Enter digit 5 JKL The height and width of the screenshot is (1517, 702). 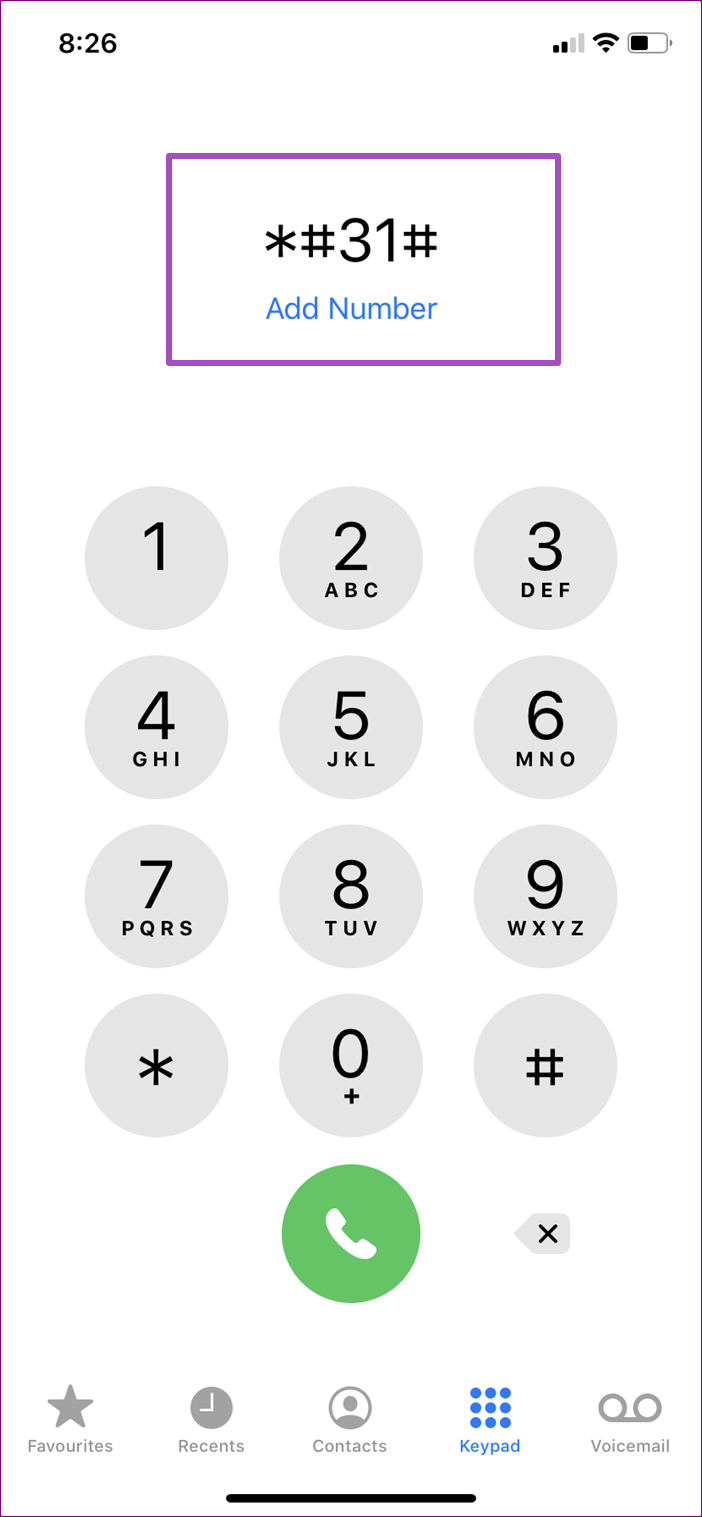coord(351,726)
